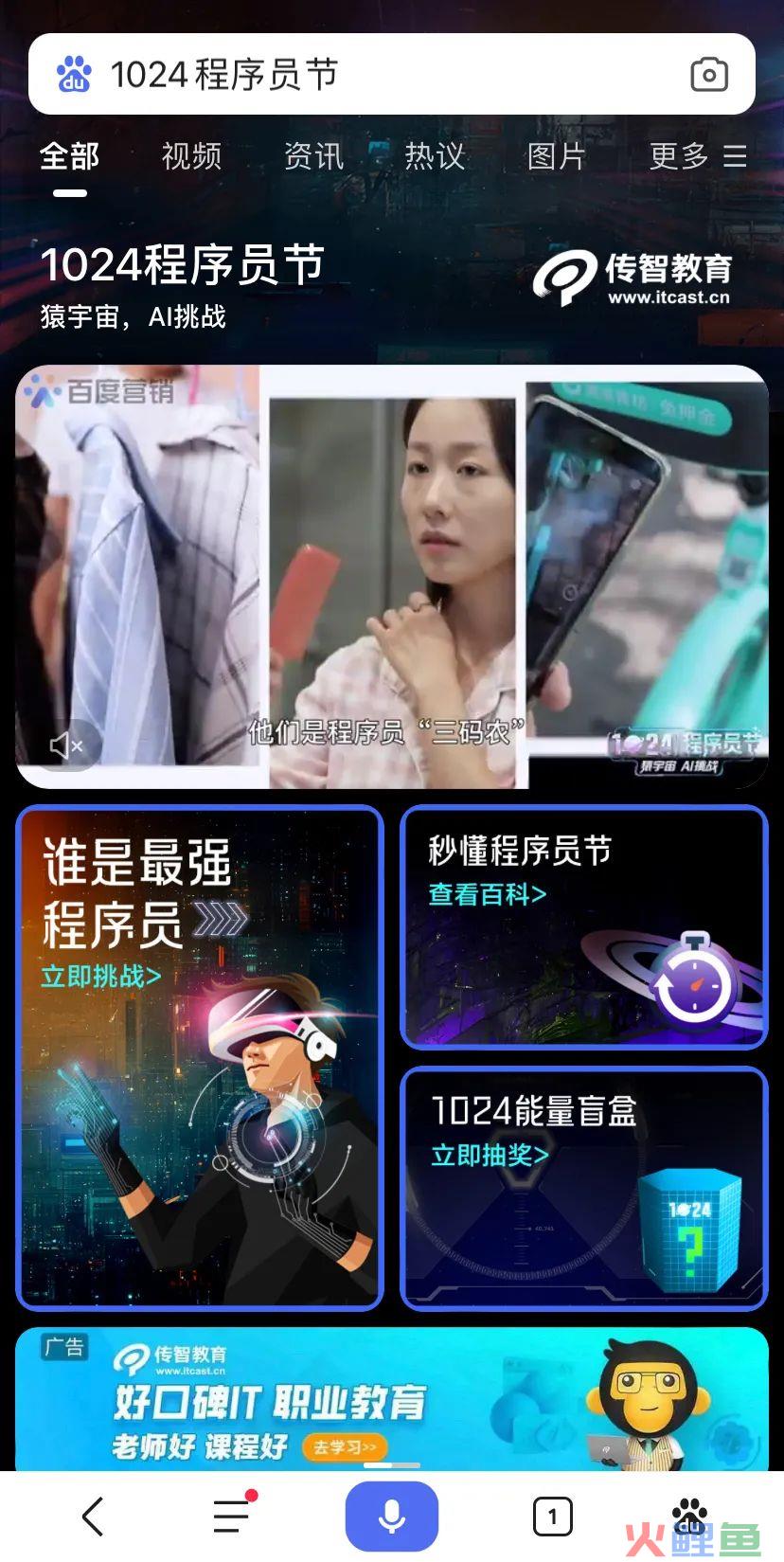Open the tab switcher showing 1
Image resolution: width=784 pixels, height=1562 pixels.
[552, 1517]
